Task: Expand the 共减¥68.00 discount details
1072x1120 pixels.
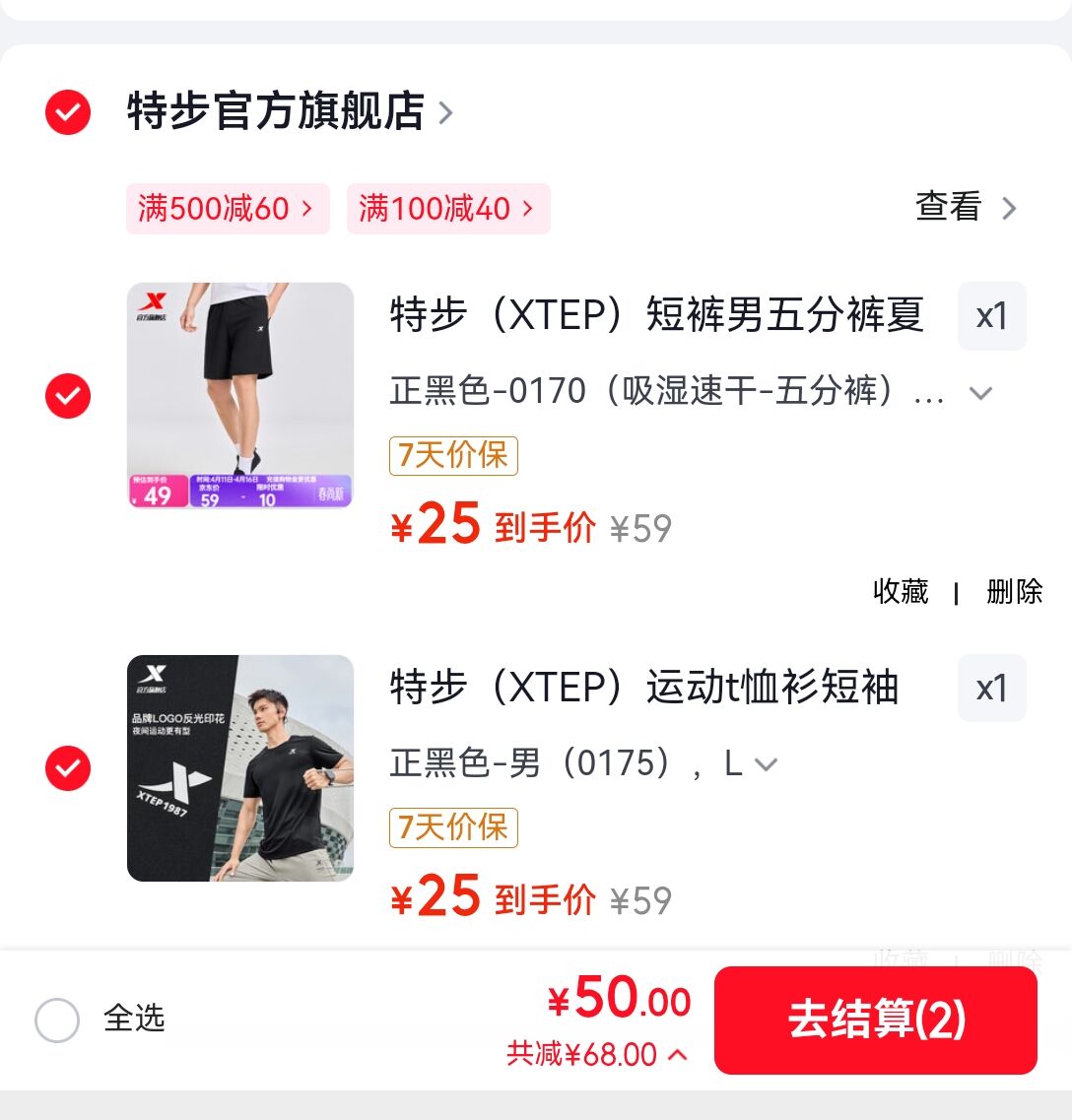Action: pos(596,1055)
